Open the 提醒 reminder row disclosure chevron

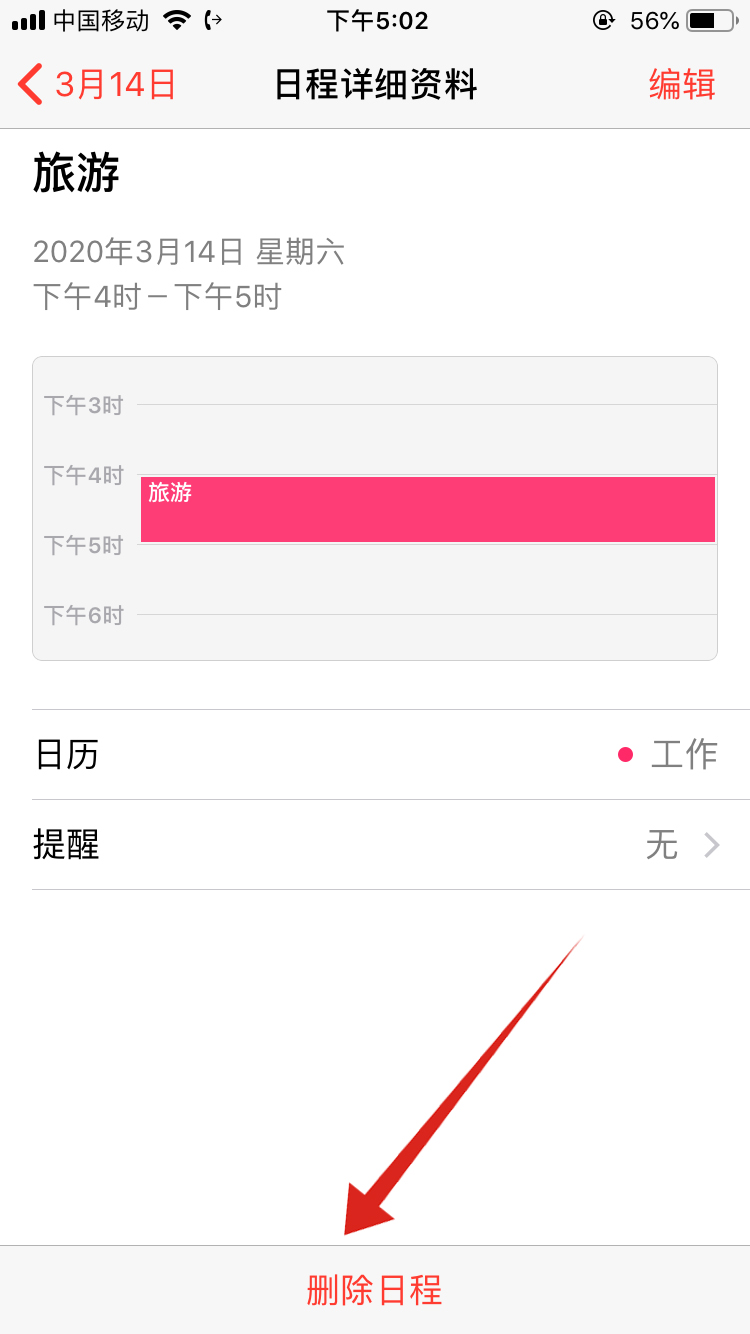pos(710,846)
